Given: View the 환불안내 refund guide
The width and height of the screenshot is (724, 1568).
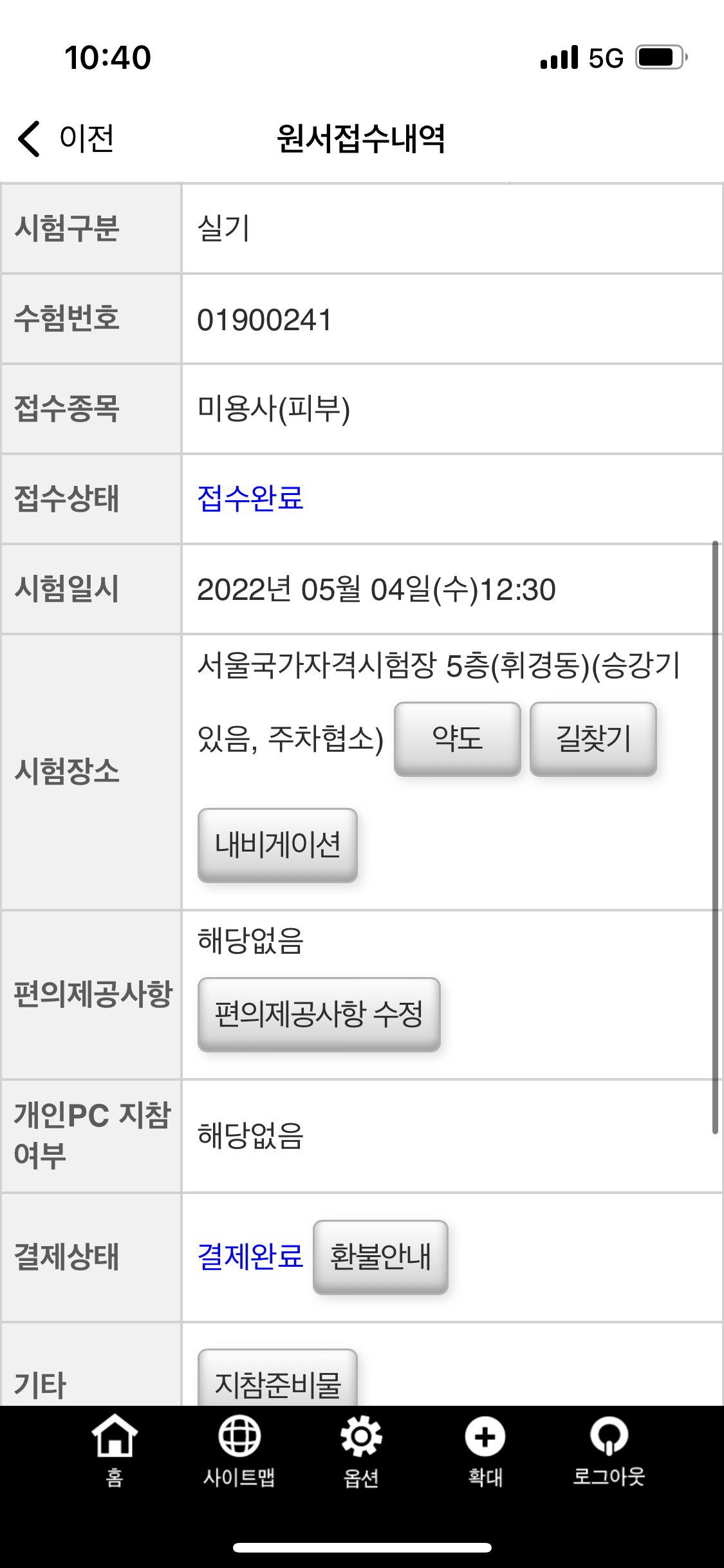Looking at the screenshot, I should (x=380, y=1256).
